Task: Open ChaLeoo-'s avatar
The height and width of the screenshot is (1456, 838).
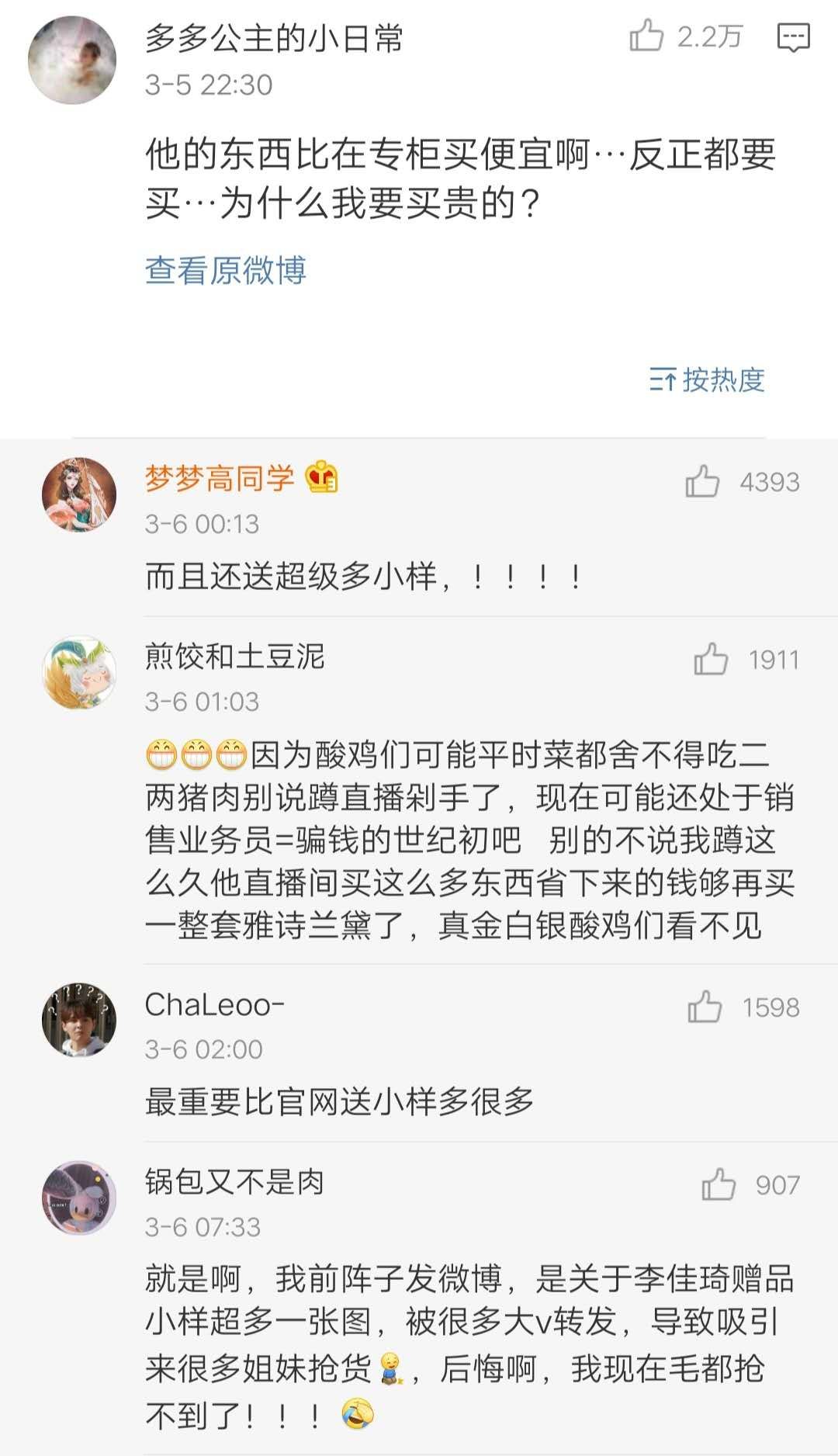Action: pos(79,1019)
